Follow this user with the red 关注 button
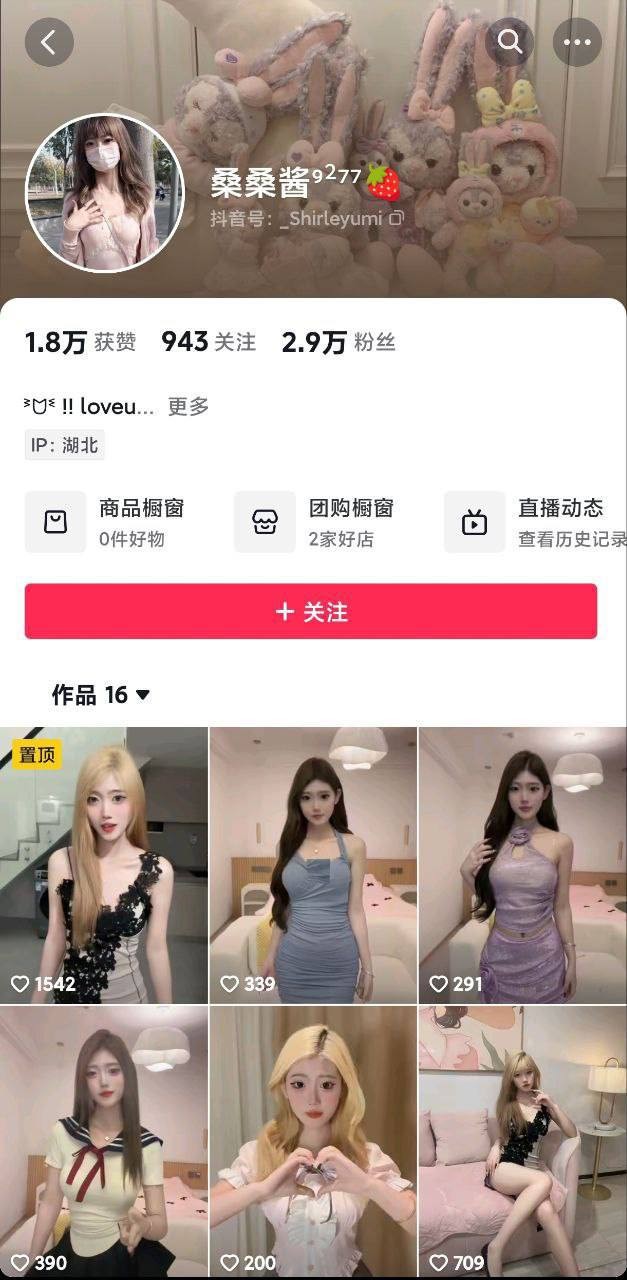627x1280 pixels. (x=311, y=611)
